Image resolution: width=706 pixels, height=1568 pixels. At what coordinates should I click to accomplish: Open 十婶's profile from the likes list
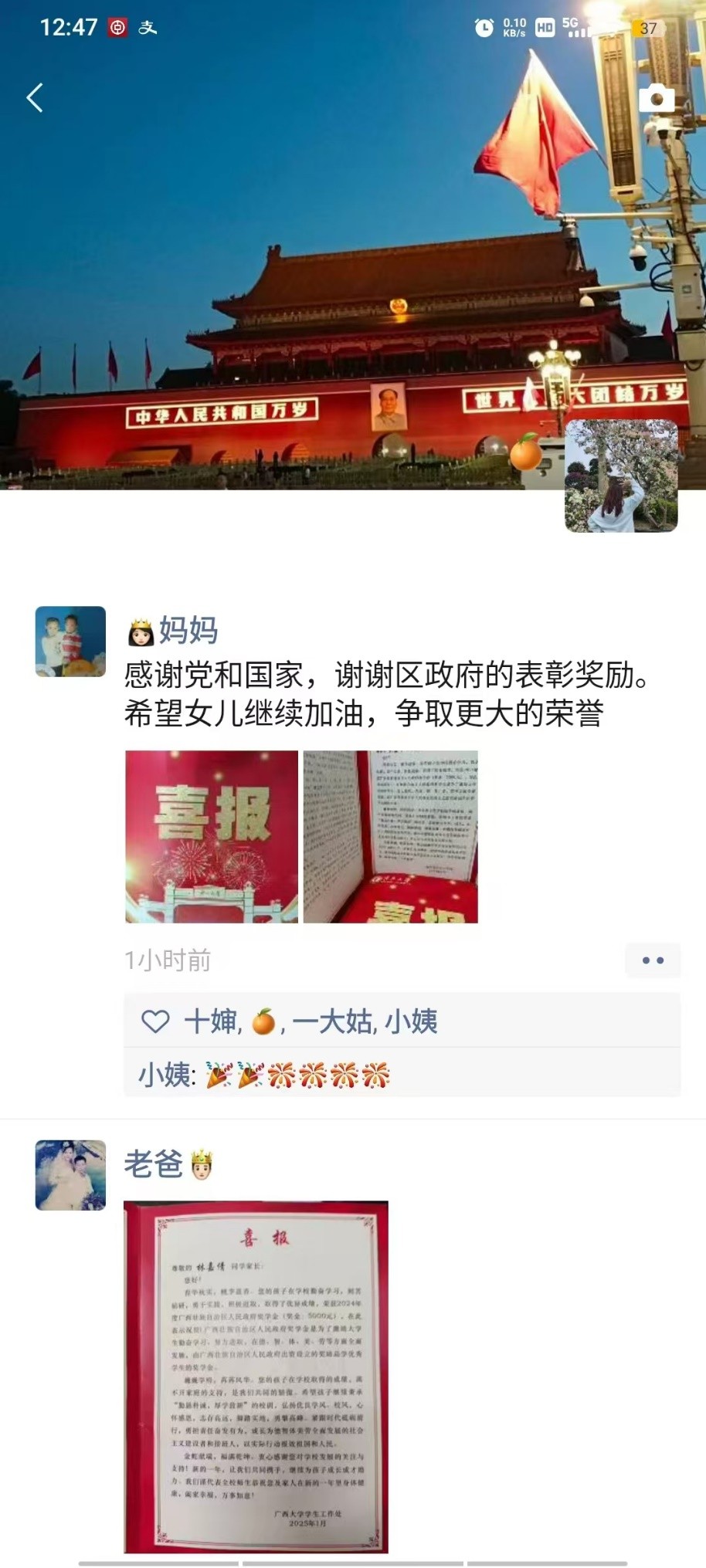coord(212,1021)
